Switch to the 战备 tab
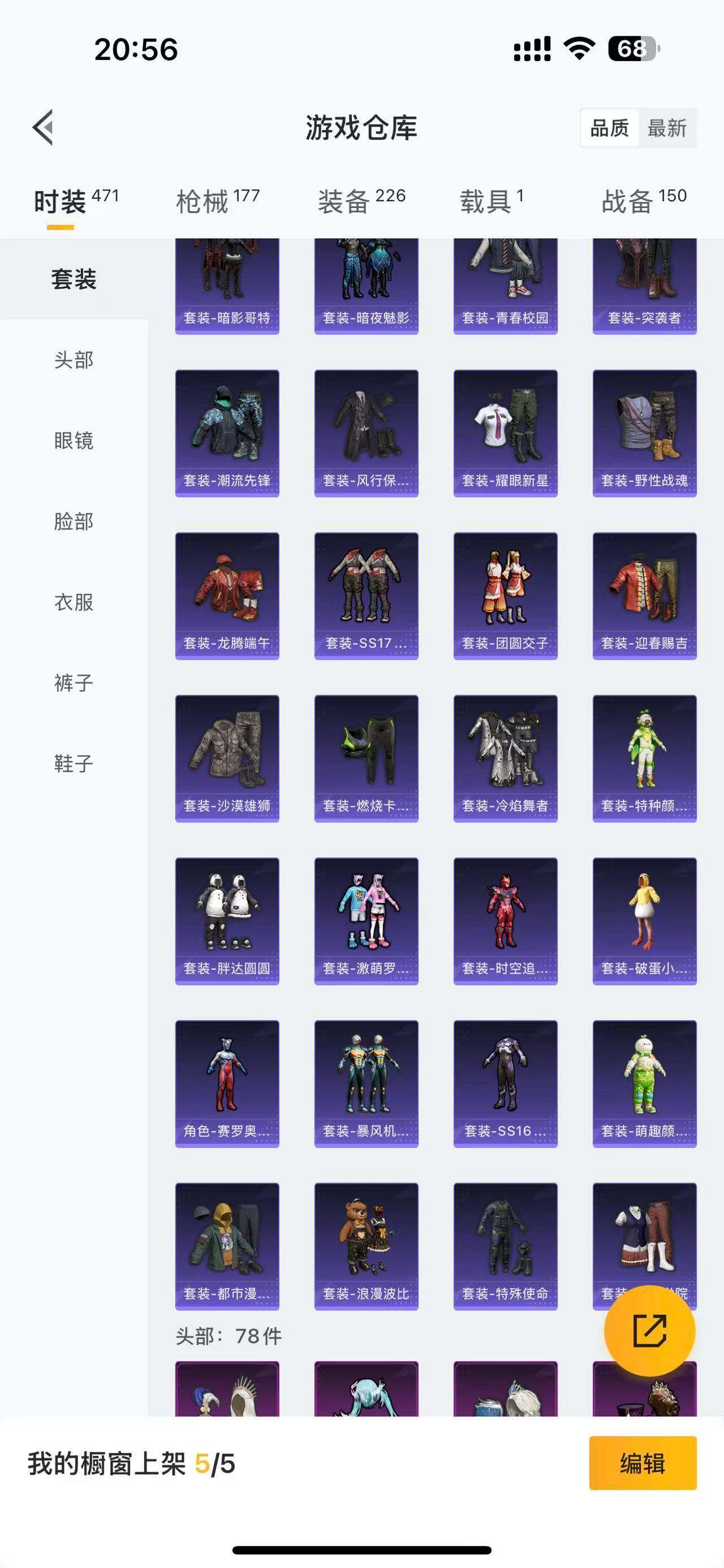Viewport: 724px width, 1568px height. pos(643,201)
